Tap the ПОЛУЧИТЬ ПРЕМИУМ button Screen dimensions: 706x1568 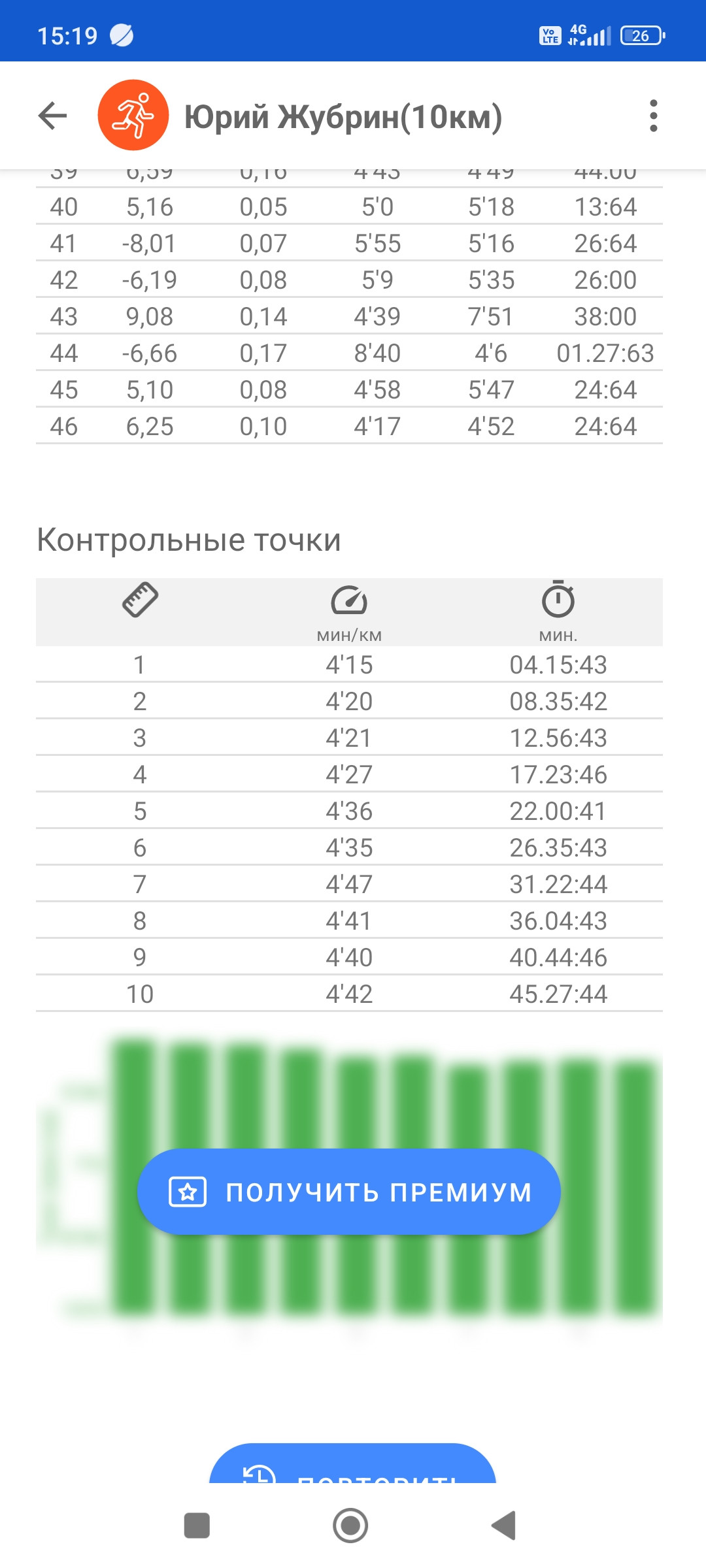click(349, 1192)
